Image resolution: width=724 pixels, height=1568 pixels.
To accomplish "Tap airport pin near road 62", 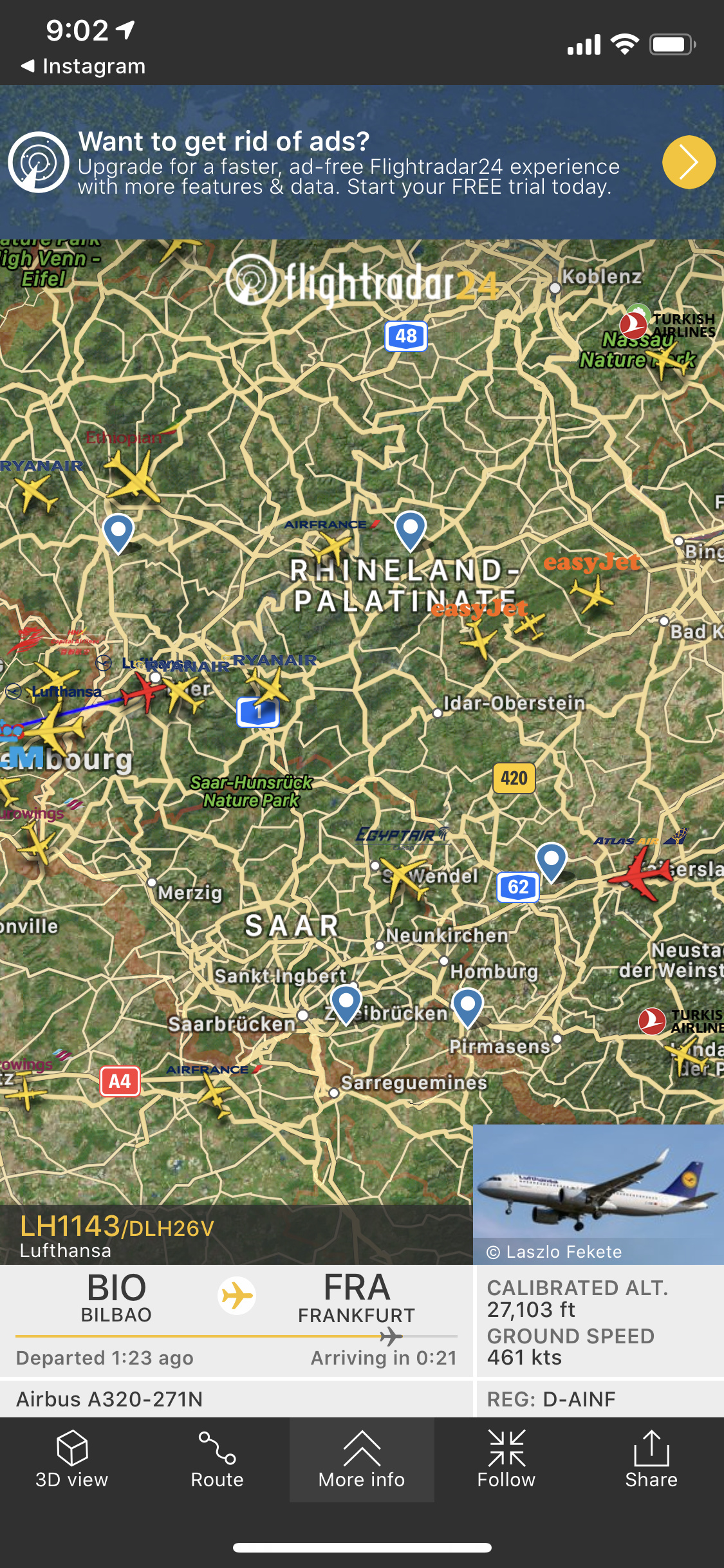I will (551, 860).
